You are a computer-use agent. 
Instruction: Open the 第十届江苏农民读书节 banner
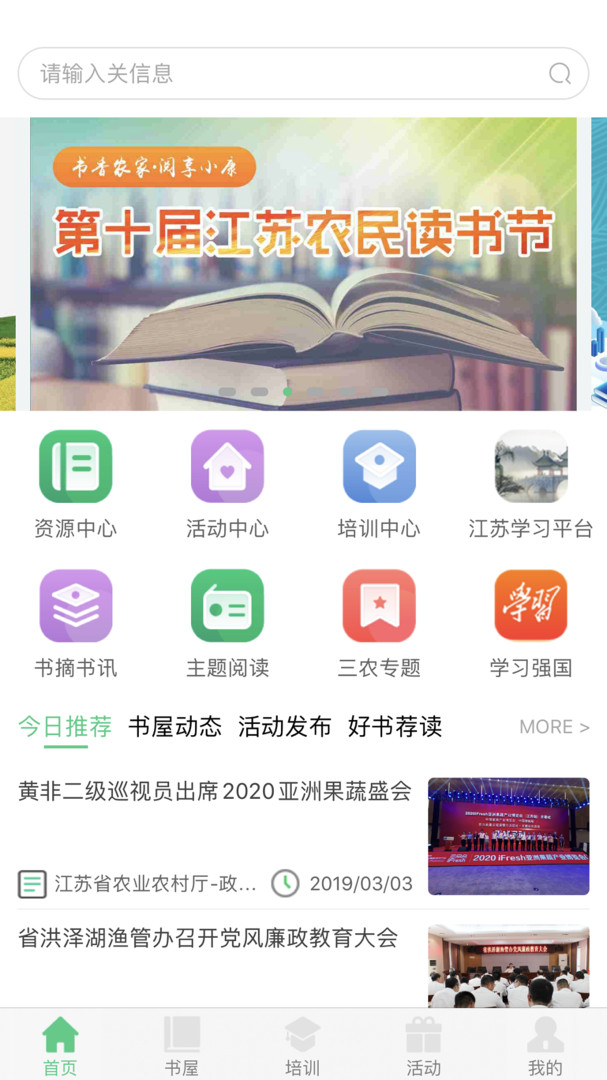click(303, 264)
